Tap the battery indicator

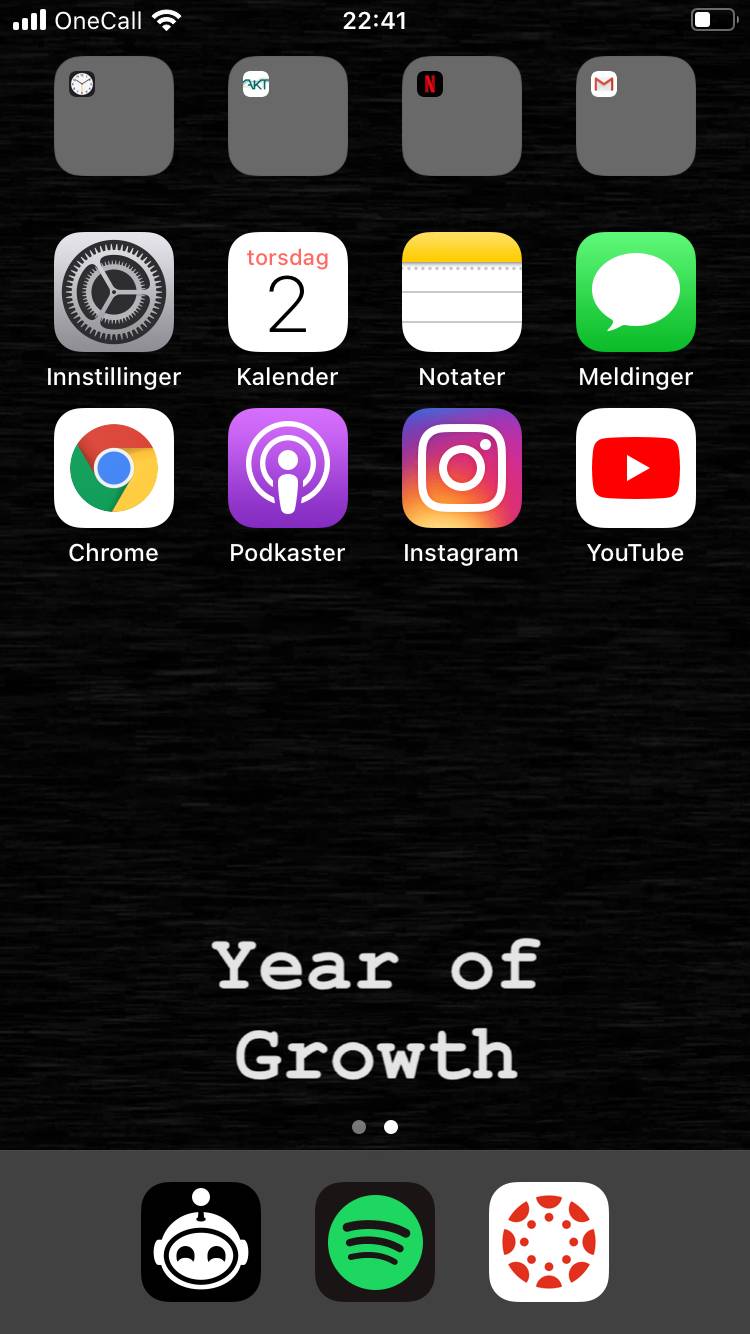click(x=712, y=18)
